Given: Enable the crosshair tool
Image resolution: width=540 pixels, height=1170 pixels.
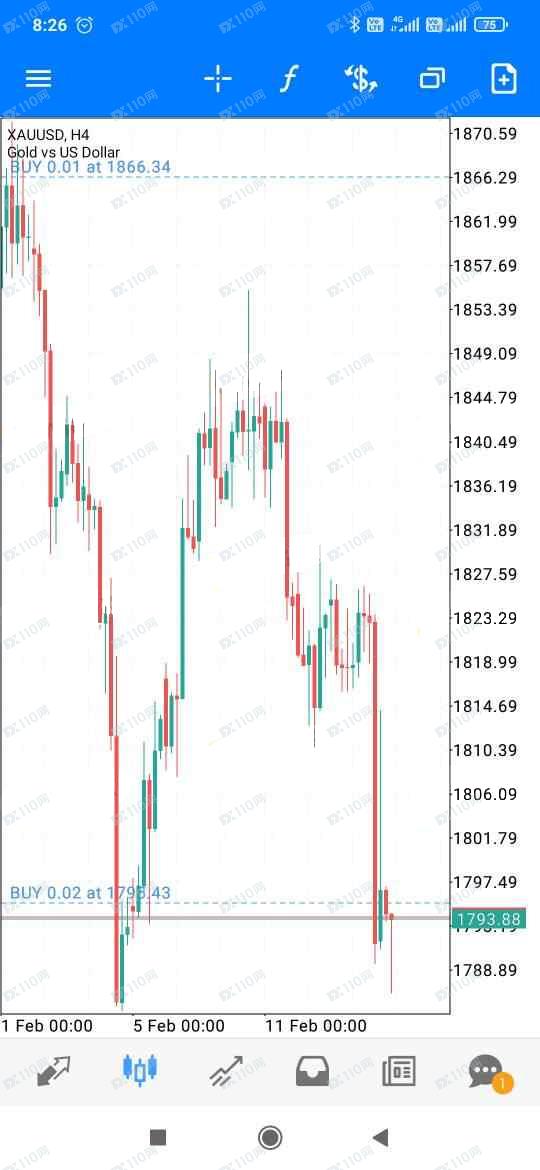Looking at the screenshot, I should (x=219, y=78).
